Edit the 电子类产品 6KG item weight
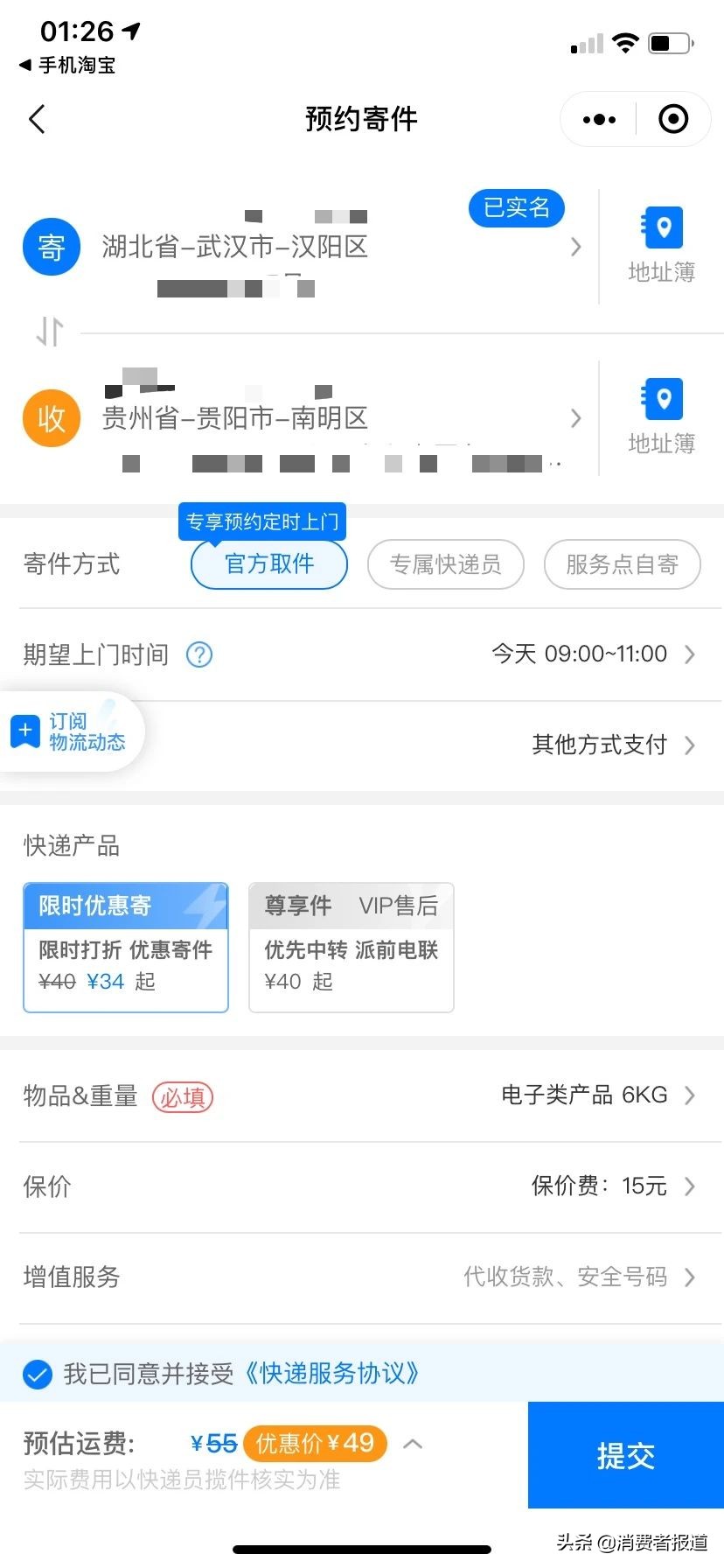The height and width of the screenshot is (1568, 724). coord(583,1095)
